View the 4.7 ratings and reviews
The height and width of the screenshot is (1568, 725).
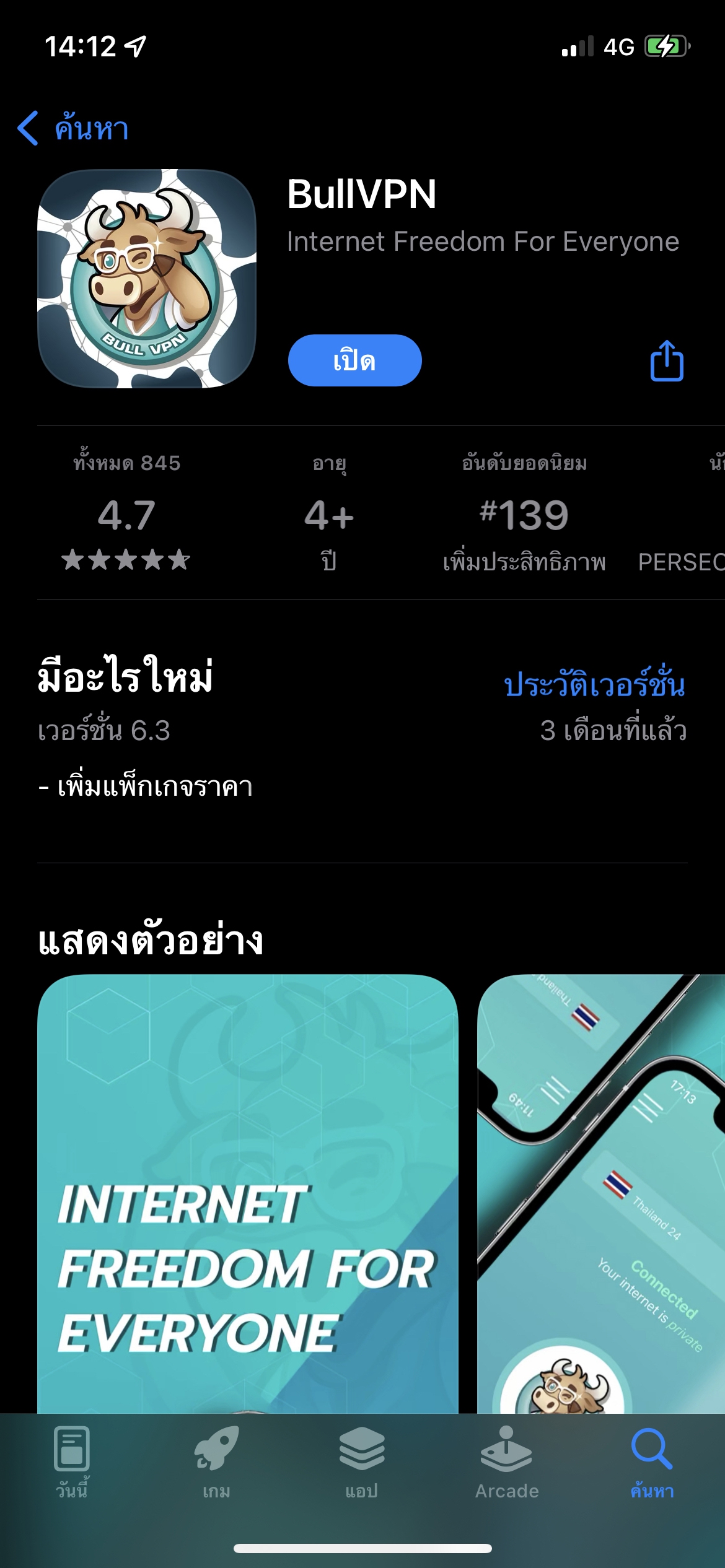point(126,515)
